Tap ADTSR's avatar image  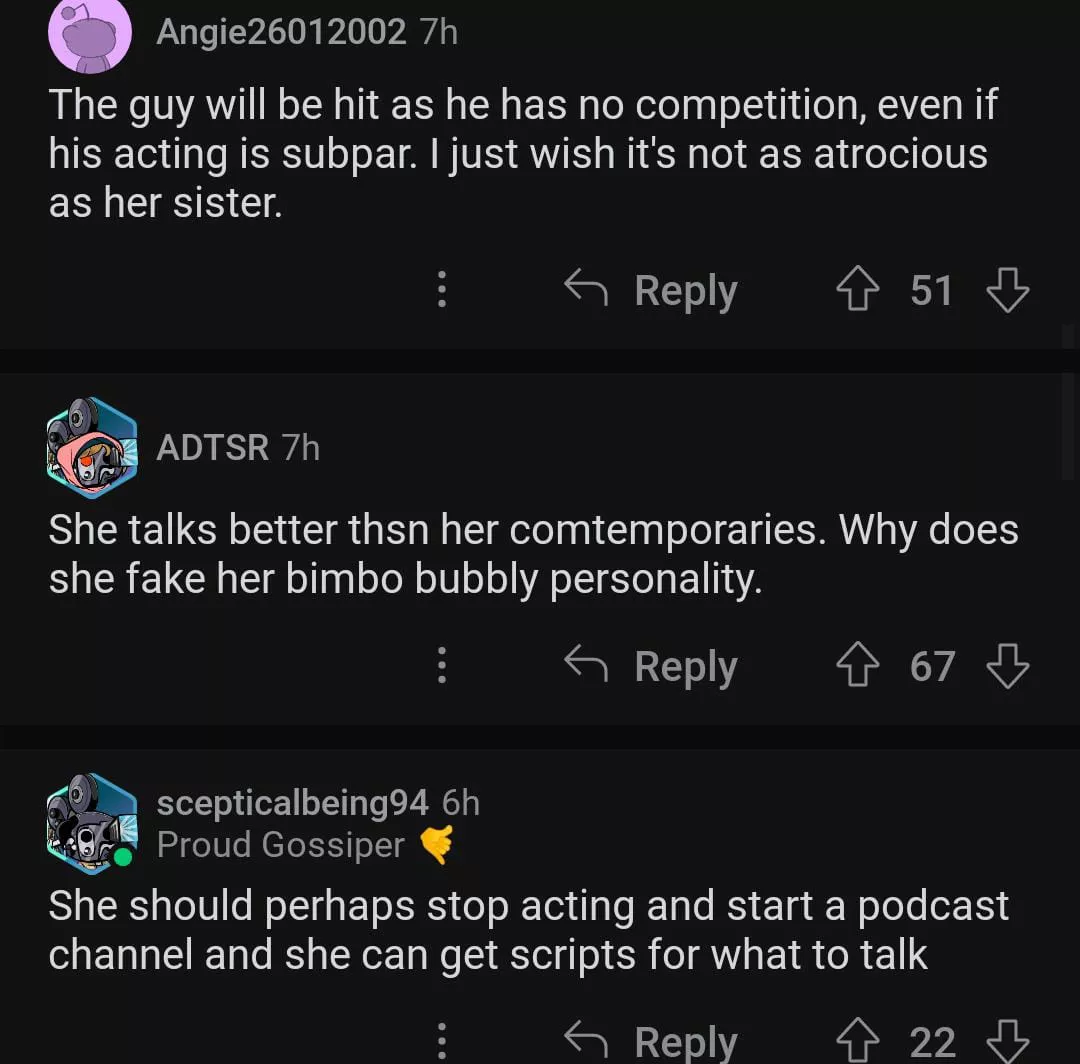click(x=92, y=447)
